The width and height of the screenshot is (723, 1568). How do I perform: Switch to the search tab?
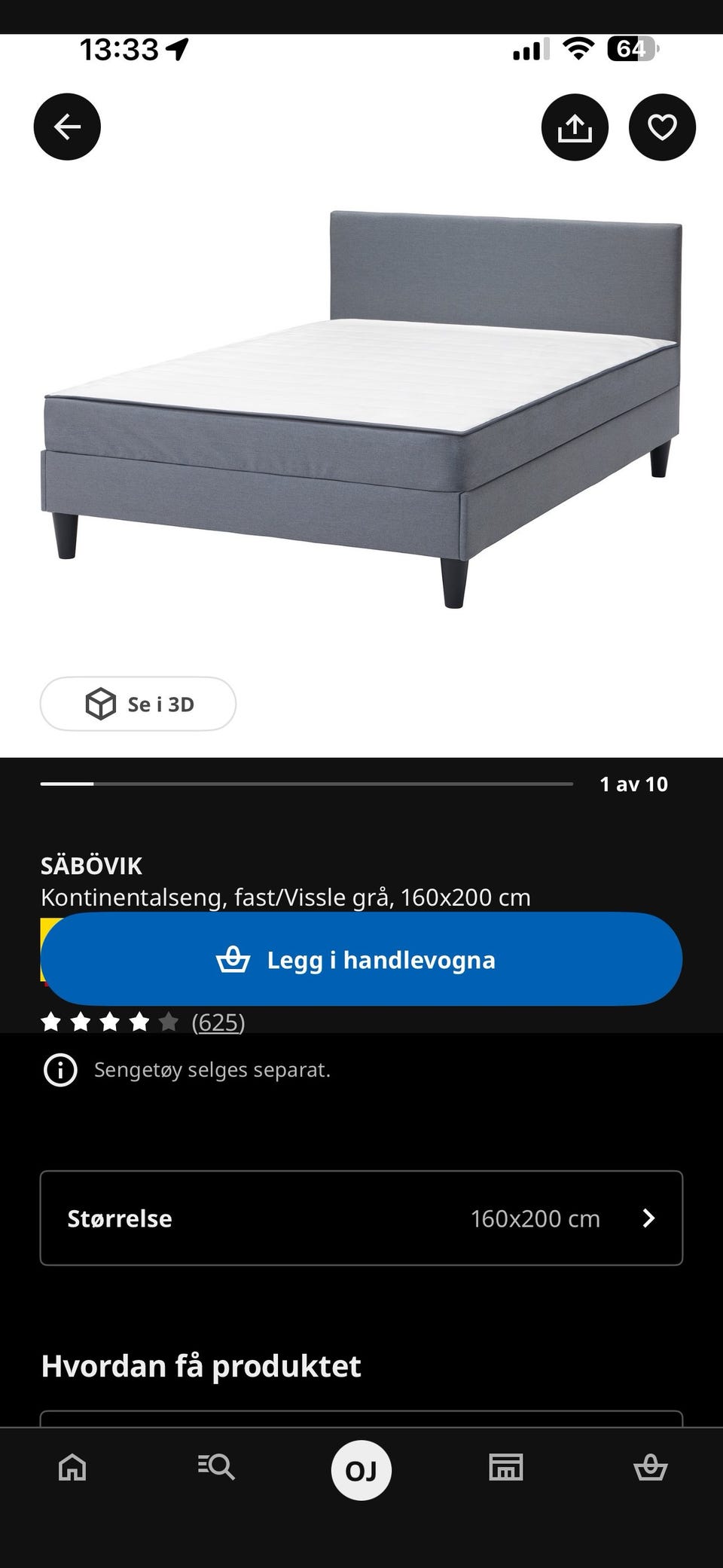pyautogui.click(x=217, y=1468)
